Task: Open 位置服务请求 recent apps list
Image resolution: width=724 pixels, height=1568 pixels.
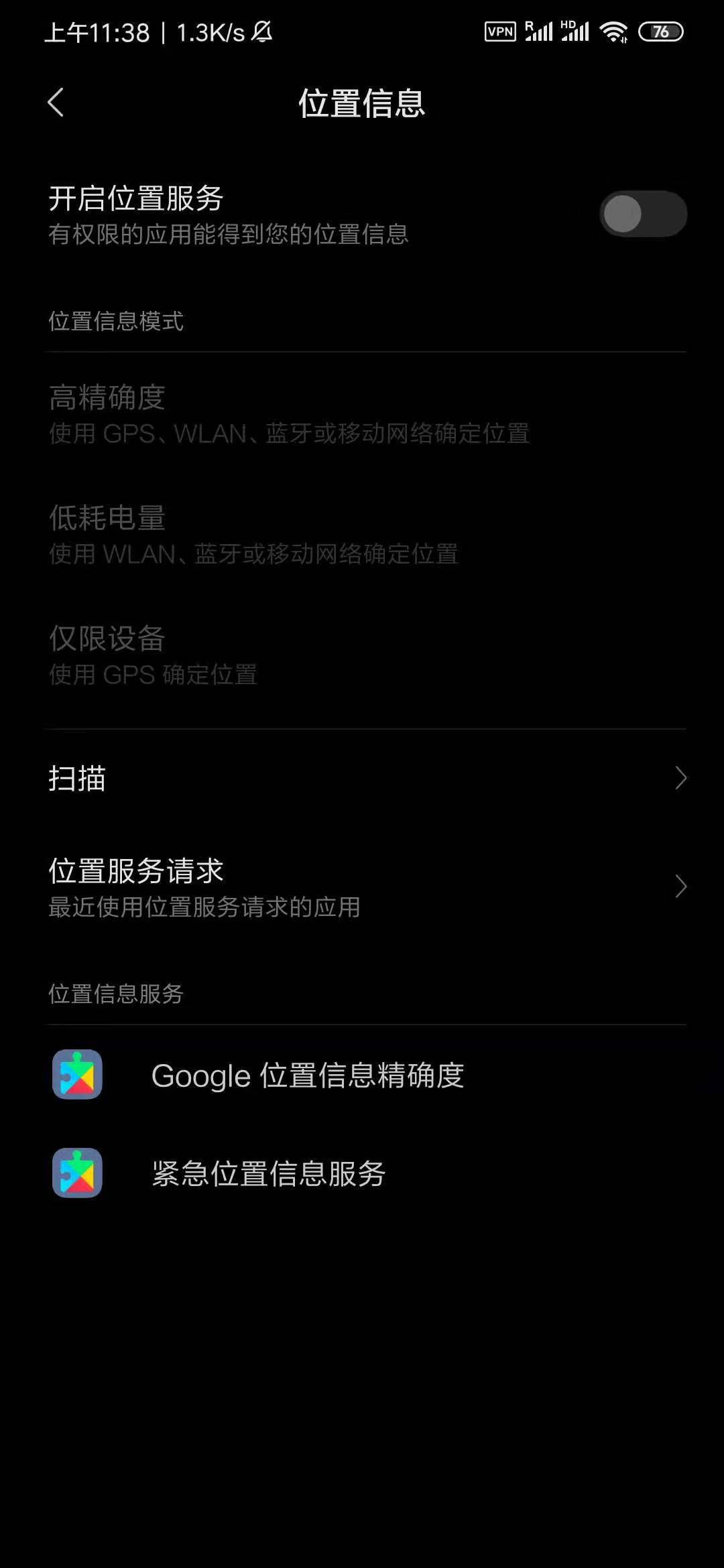Action: click(362, 887)
